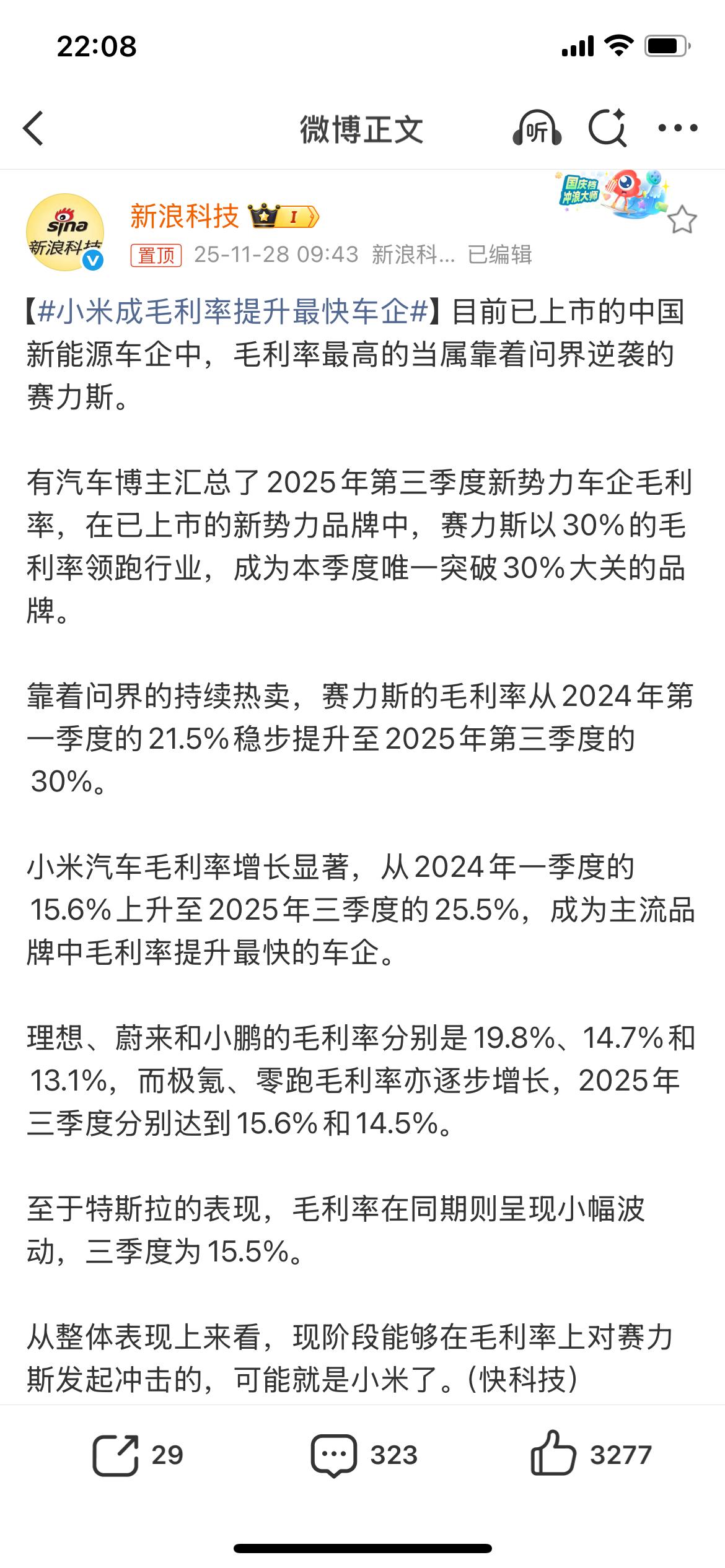The image size is (725, 1568).
Task: Tap the crown VIP badge beside username
Action: point(265,216)
